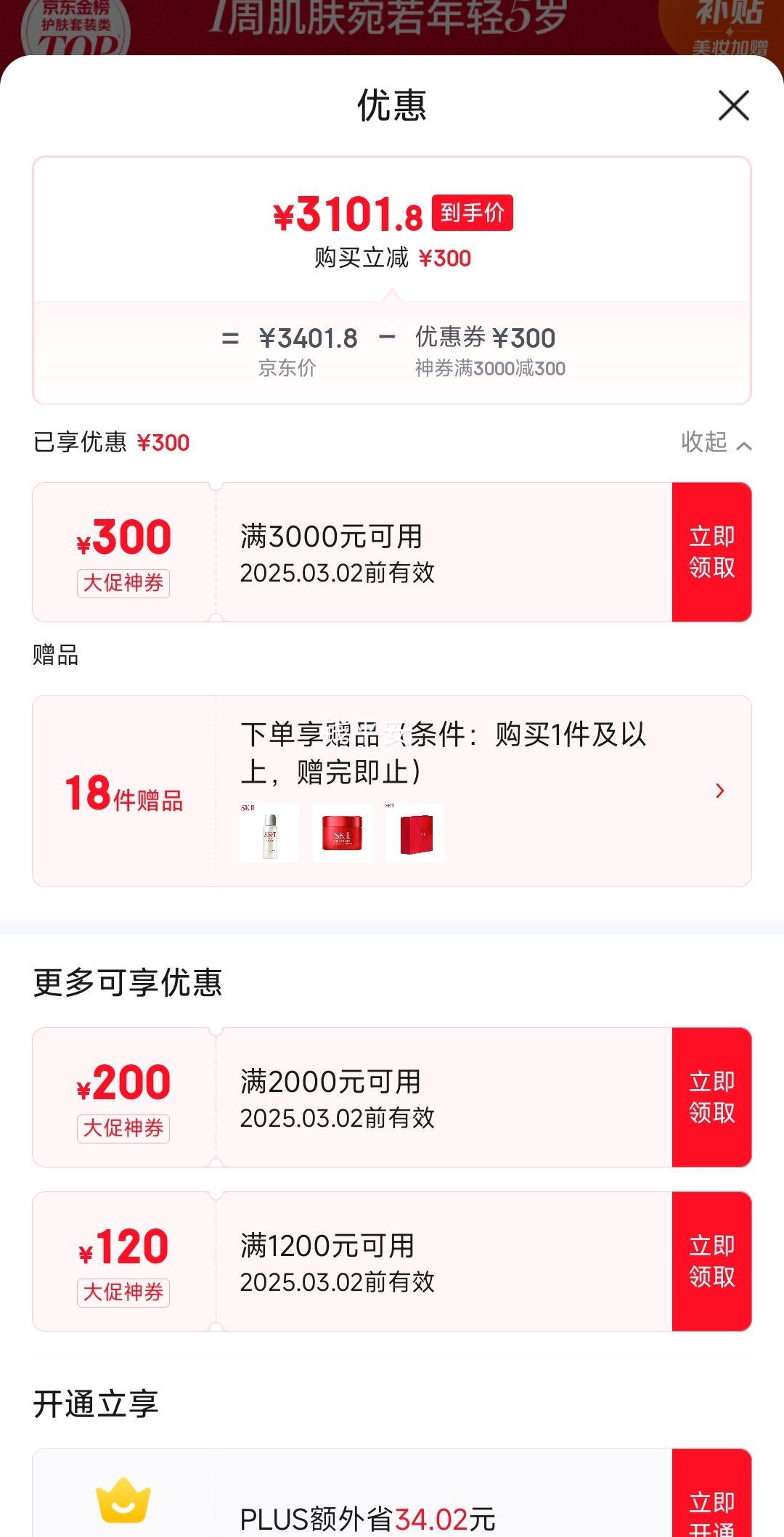Image resolution: width=784 pixels, height=1537 pixels.
Task: Click the 大促神券 label on ¥300 coupon
Action: [x=123, y=584]
